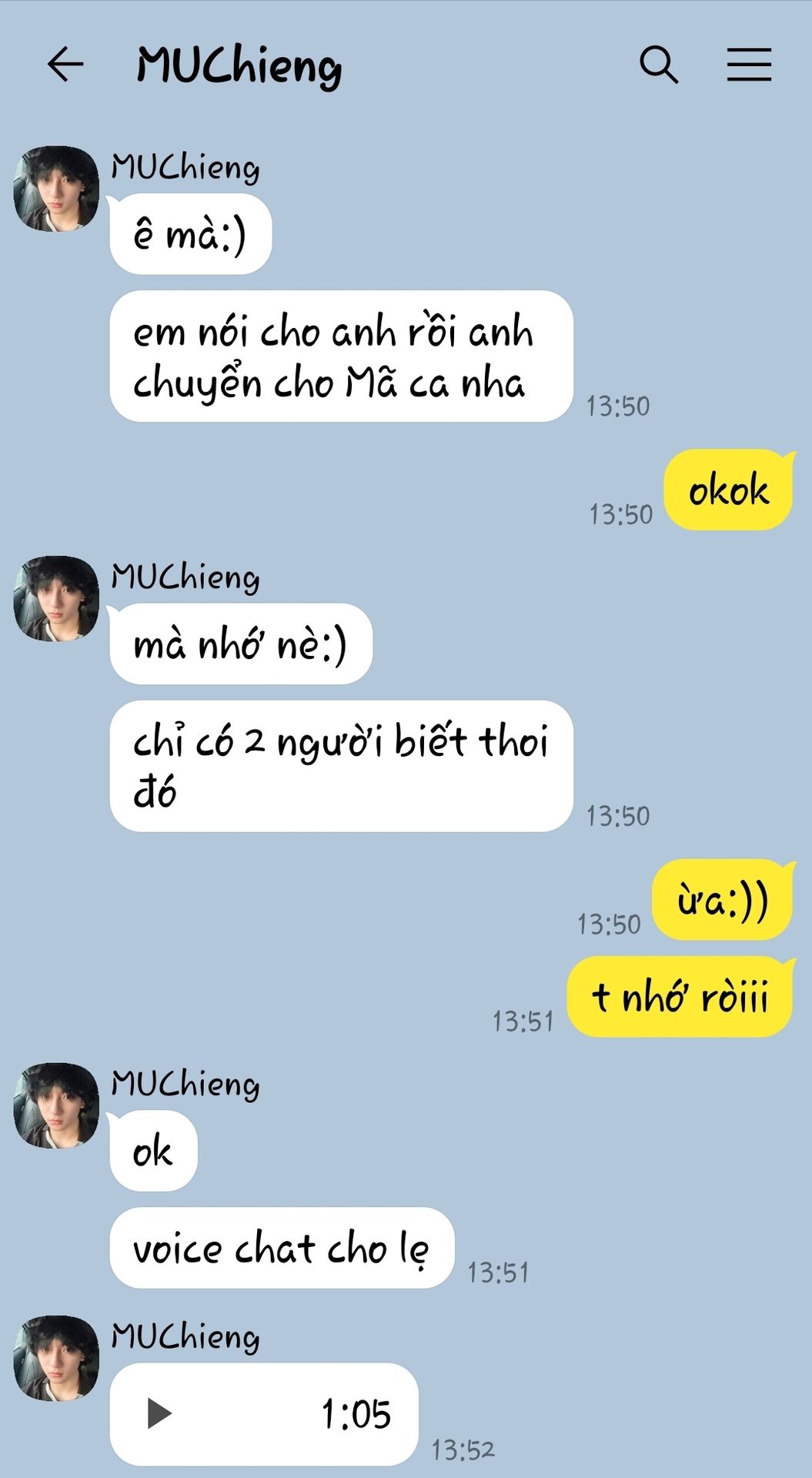Play the 1:05 voice message

coord(159,1413)
